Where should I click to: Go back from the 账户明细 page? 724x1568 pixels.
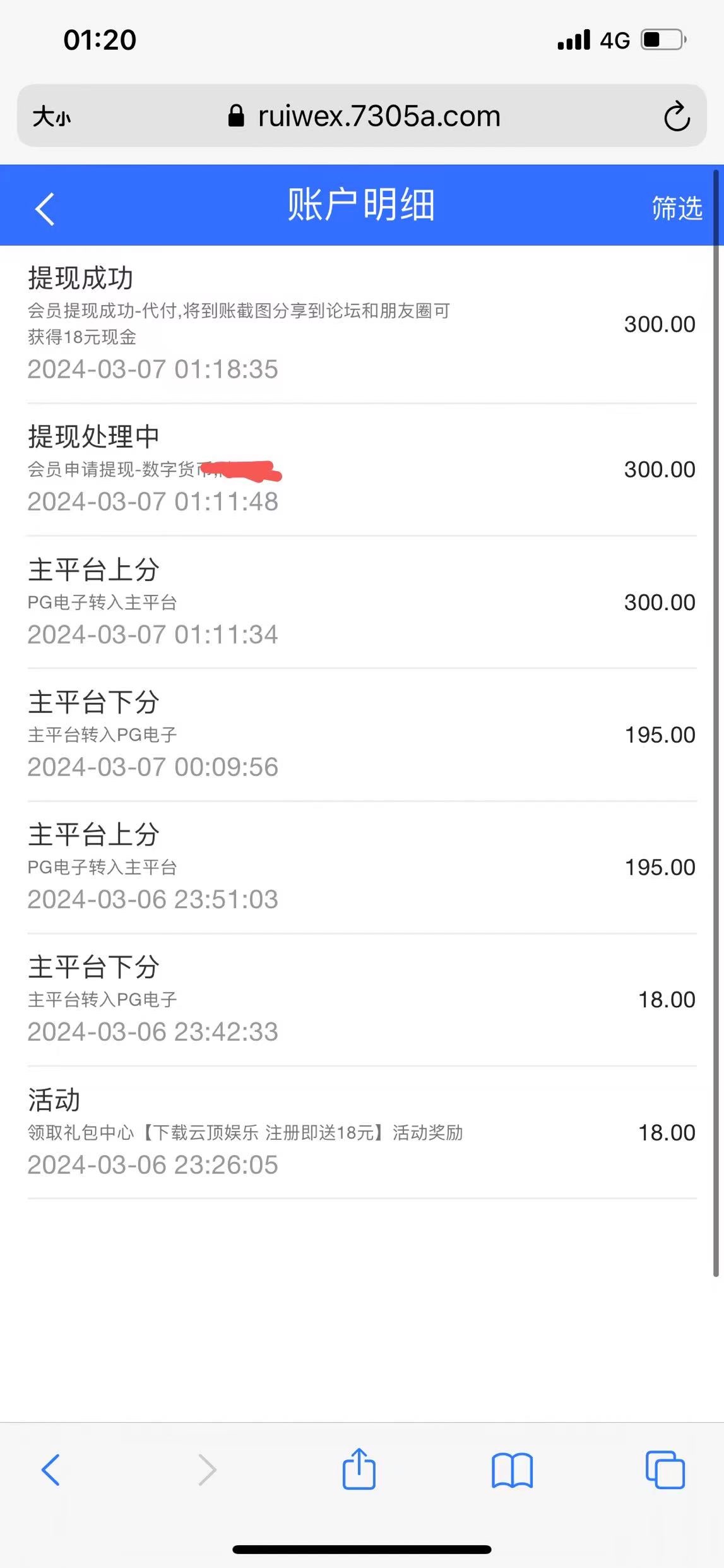click(45, 209)
